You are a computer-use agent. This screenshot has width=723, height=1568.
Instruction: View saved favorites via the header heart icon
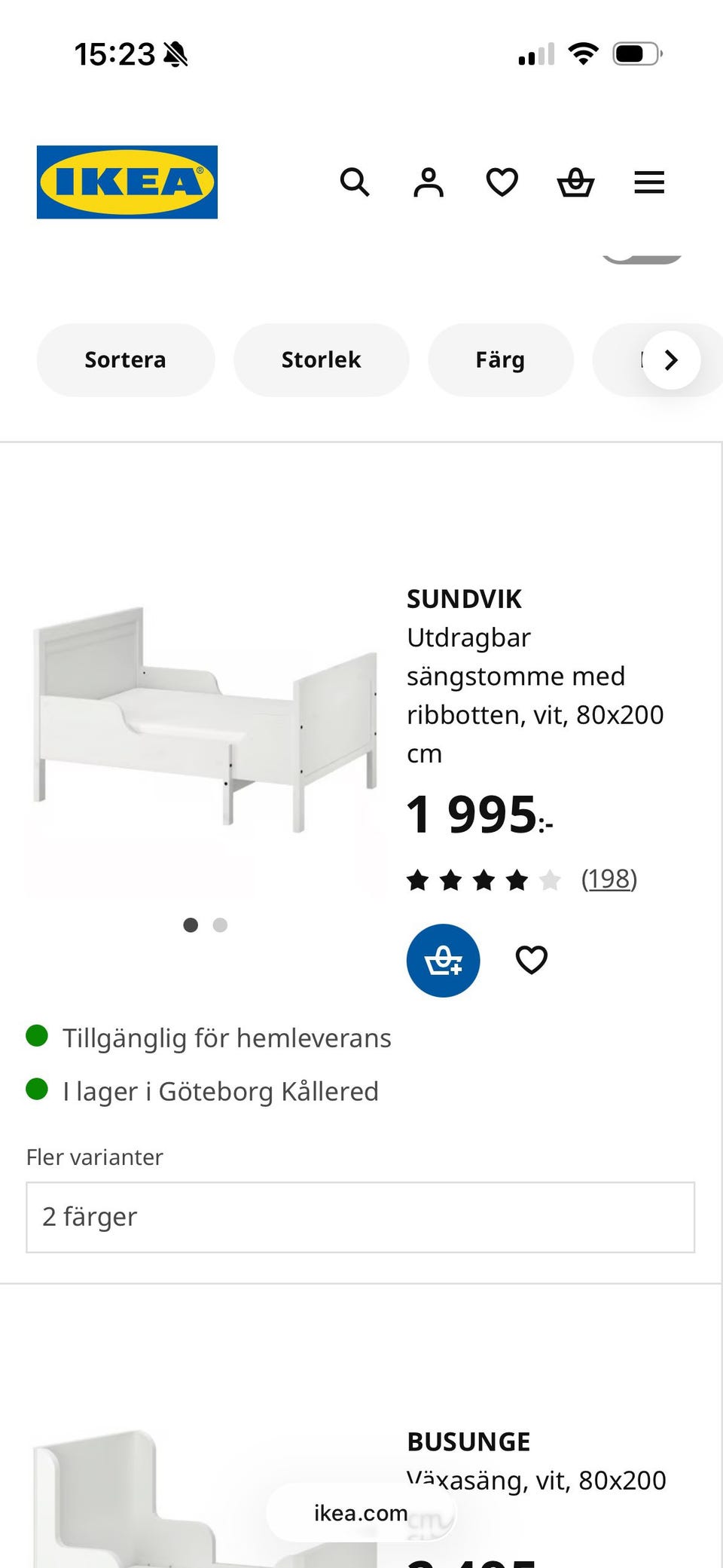click(x=502, y=182)
